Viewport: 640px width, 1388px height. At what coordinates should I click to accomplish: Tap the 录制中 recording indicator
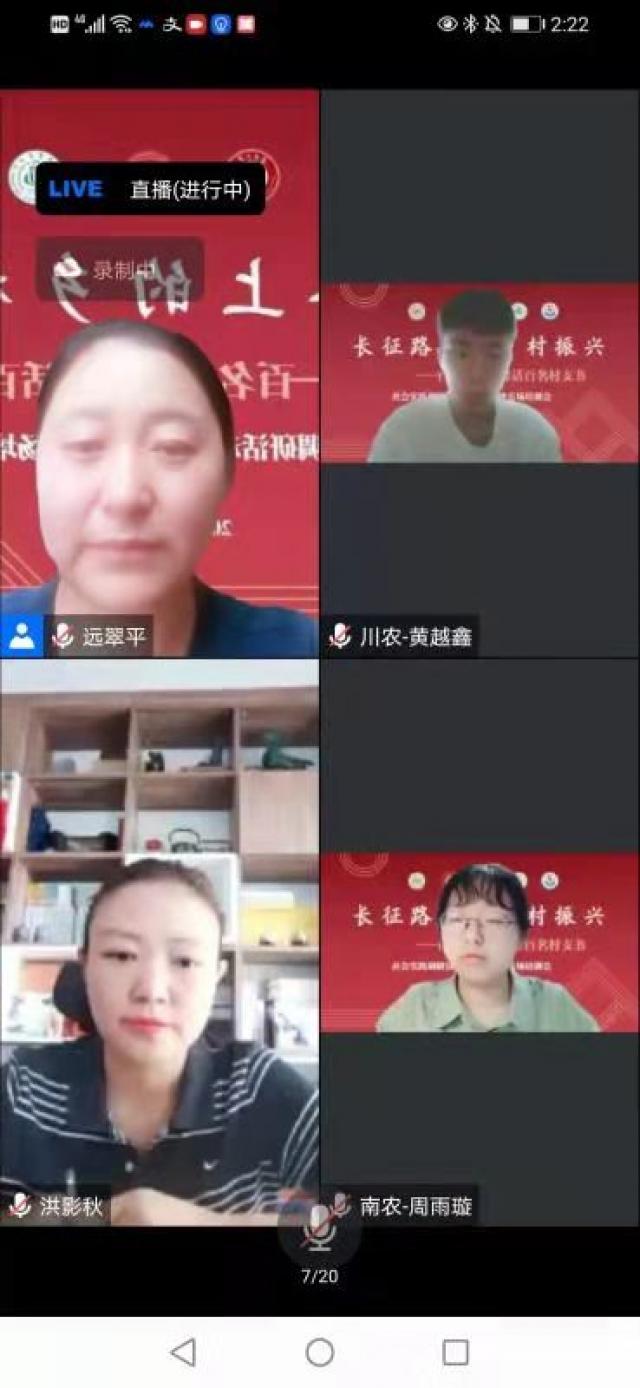120,269
